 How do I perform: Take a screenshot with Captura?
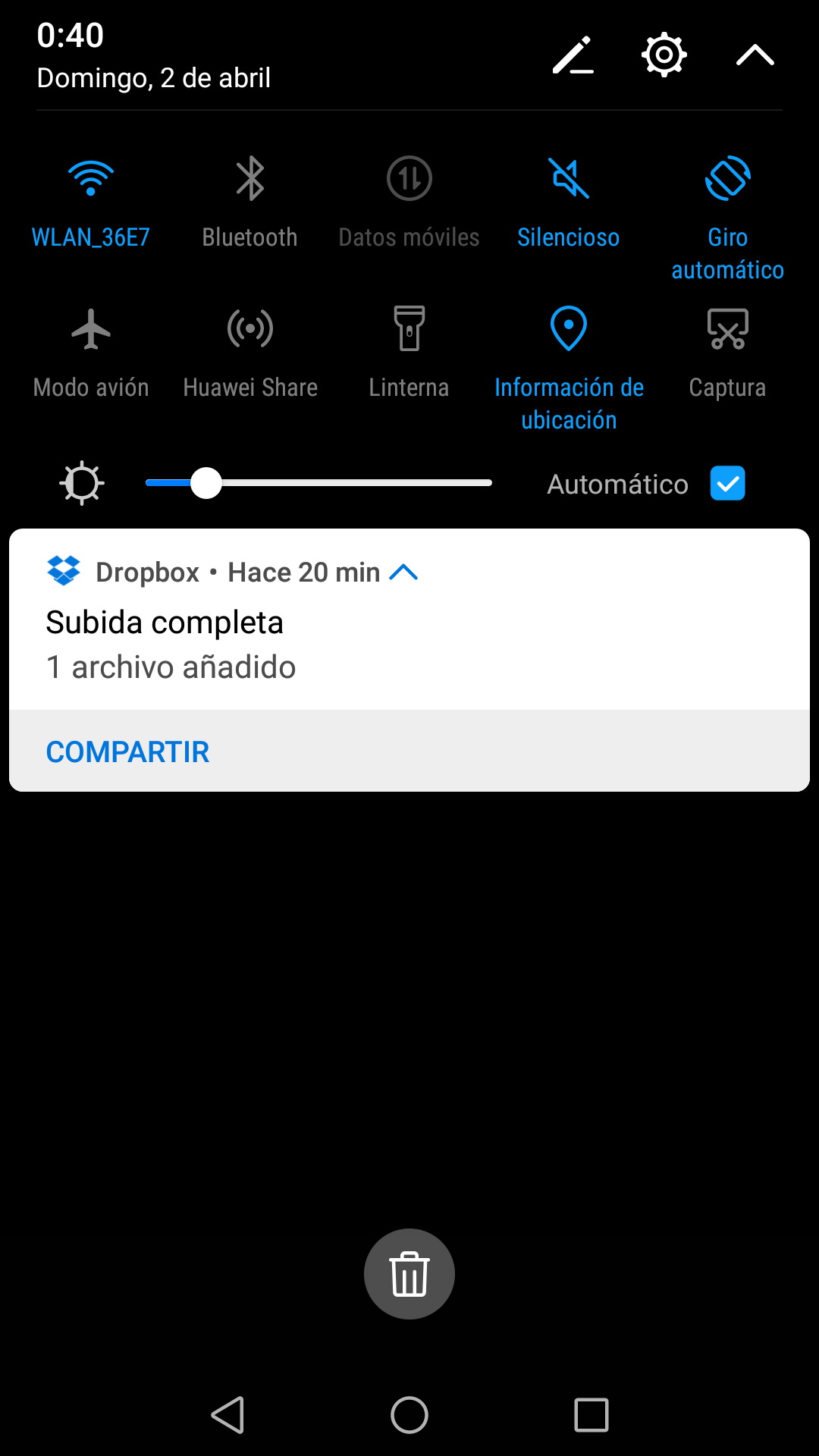tap(728, 353)
